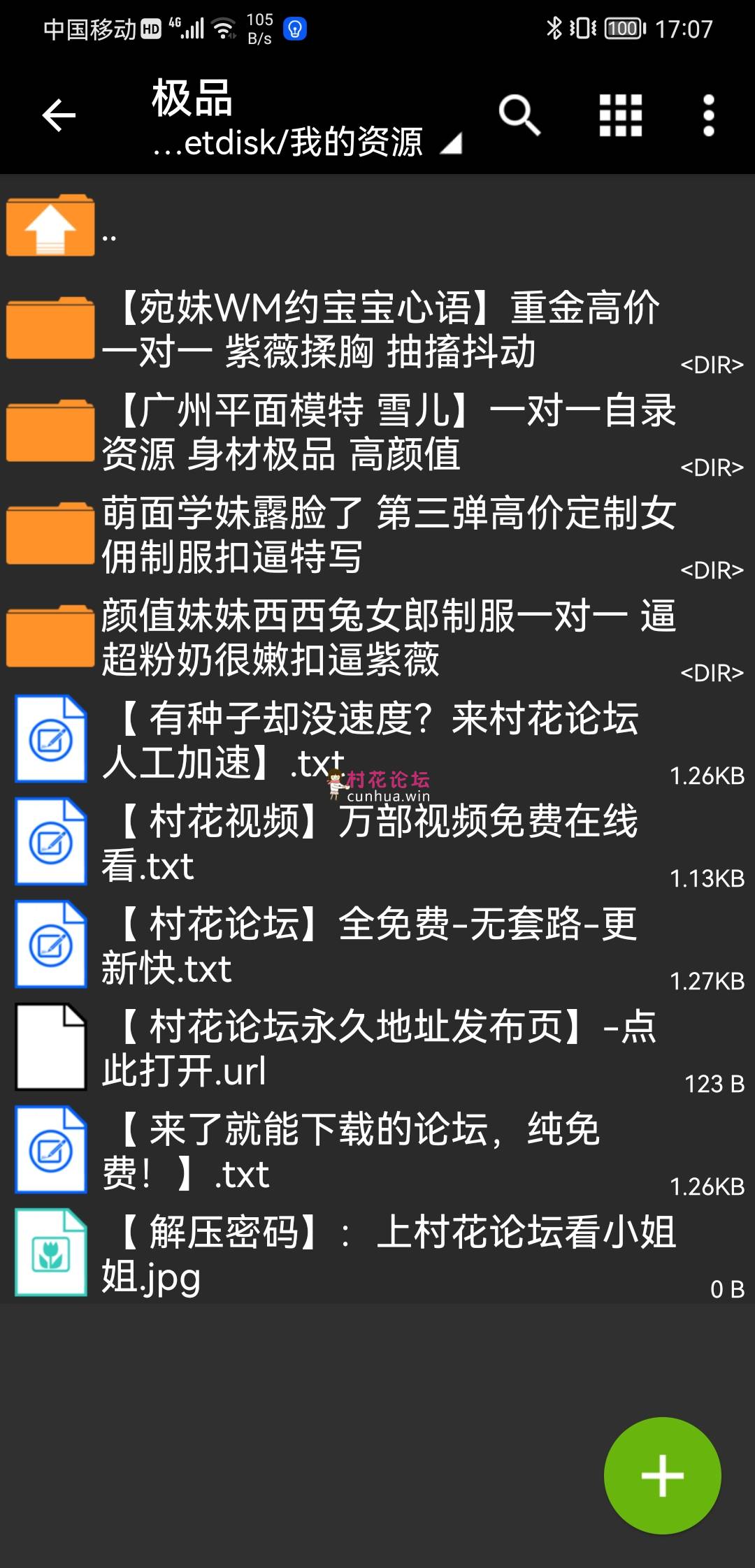Screen dimensions: 755x1568
Task: Go up to parent folder ".."
Action: point(377,226)
